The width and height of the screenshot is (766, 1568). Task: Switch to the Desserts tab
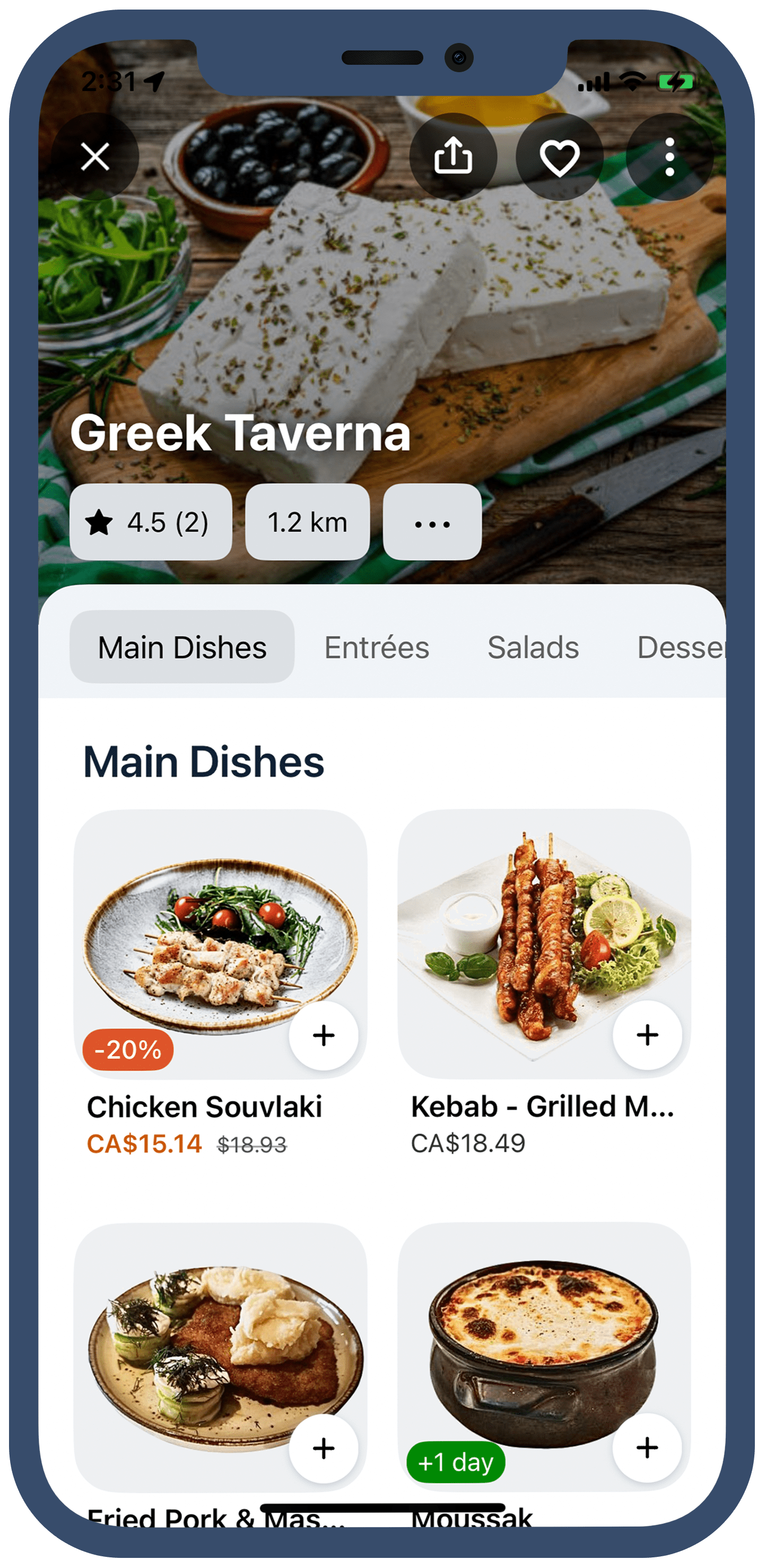pos(680,647)
